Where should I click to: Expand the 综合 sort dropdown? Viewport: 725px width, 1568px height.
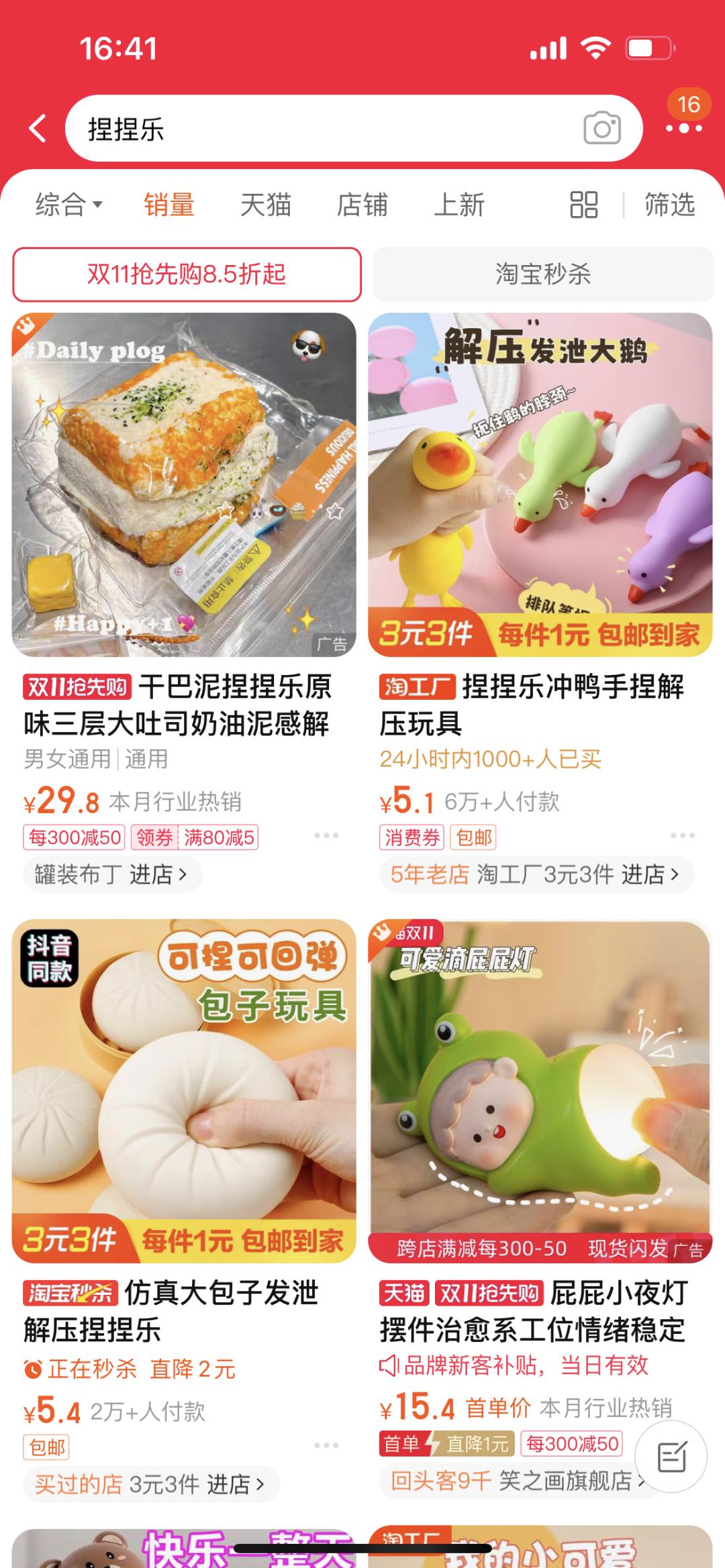point(68,205)
